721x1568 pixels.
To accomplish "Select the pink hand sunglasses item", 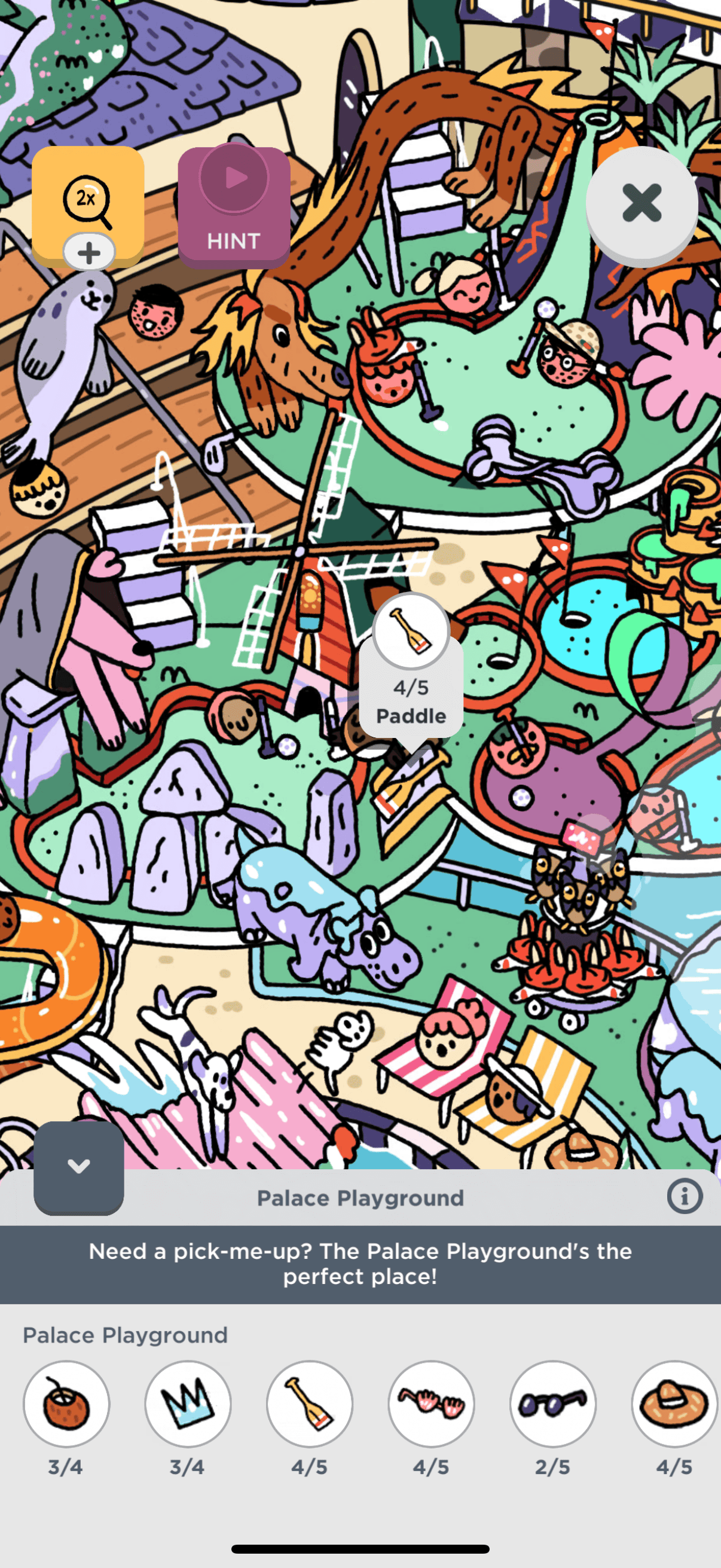I will tap(432, 1403).
